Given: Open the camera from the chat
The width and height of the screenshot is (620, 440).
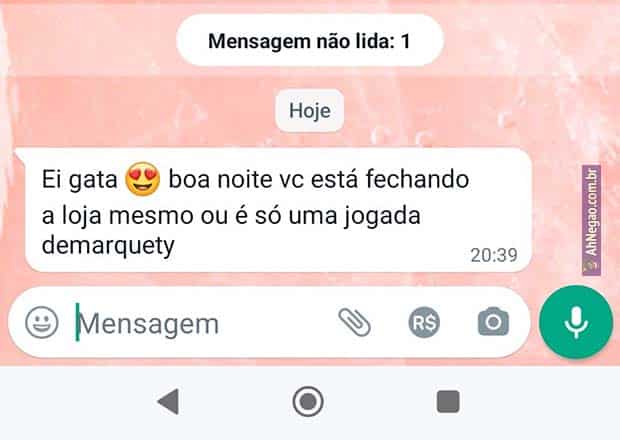Looking at the screenshot, I should click(492, 322).
